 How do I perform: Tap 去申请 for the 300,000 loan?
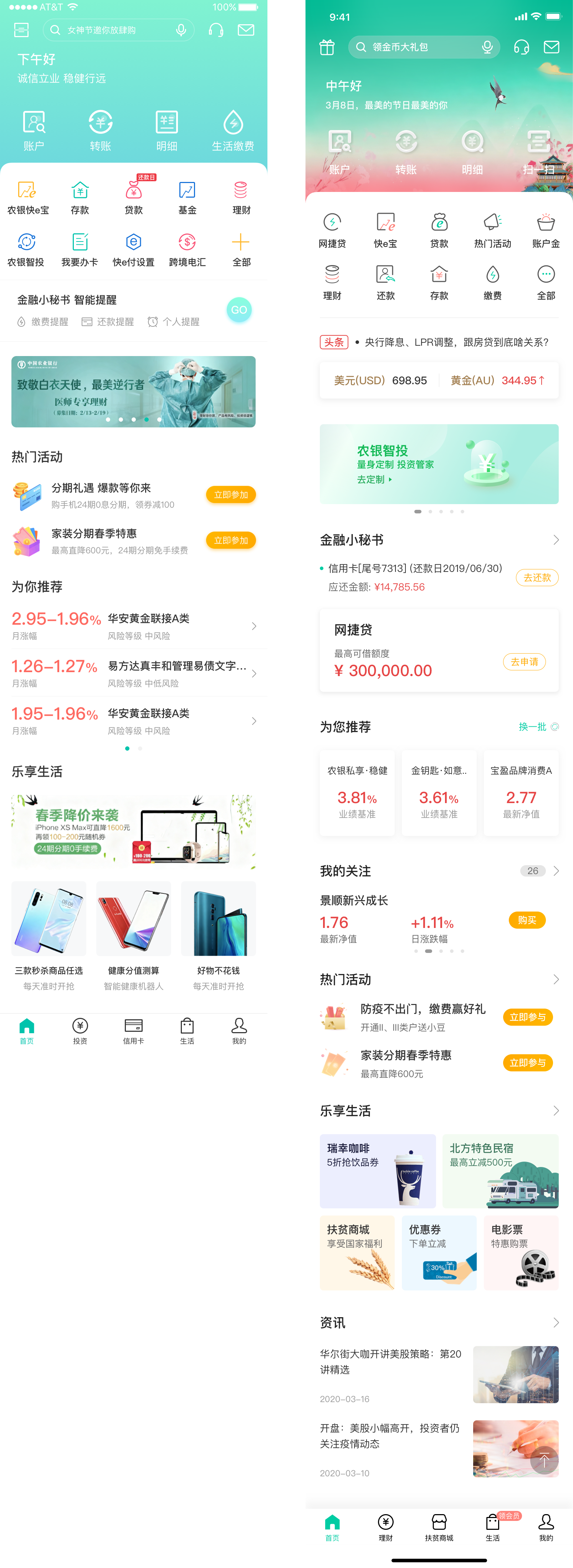click(525, 662)
